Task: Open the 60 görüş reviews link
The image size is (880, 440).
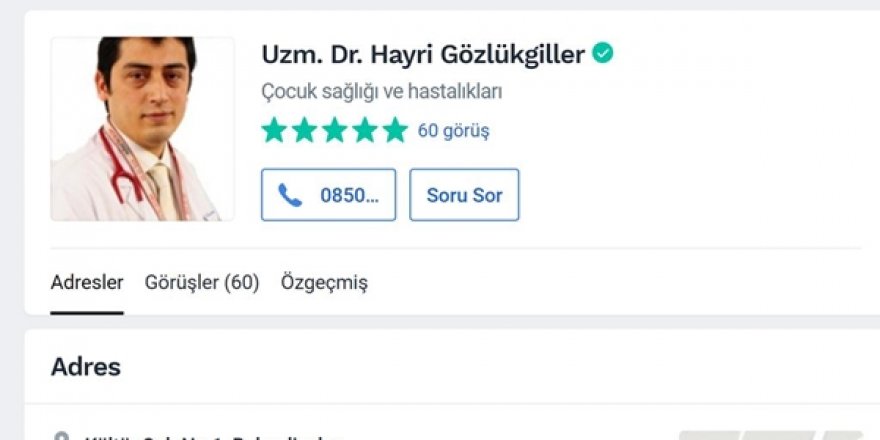Action: [453, 131]
